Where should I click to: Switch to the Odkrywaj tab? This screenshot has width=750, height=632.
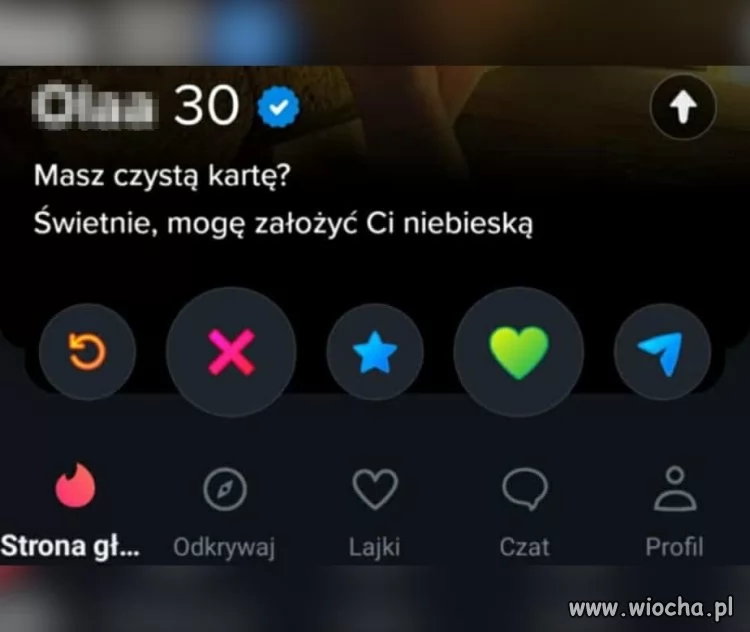click(224, 510)
